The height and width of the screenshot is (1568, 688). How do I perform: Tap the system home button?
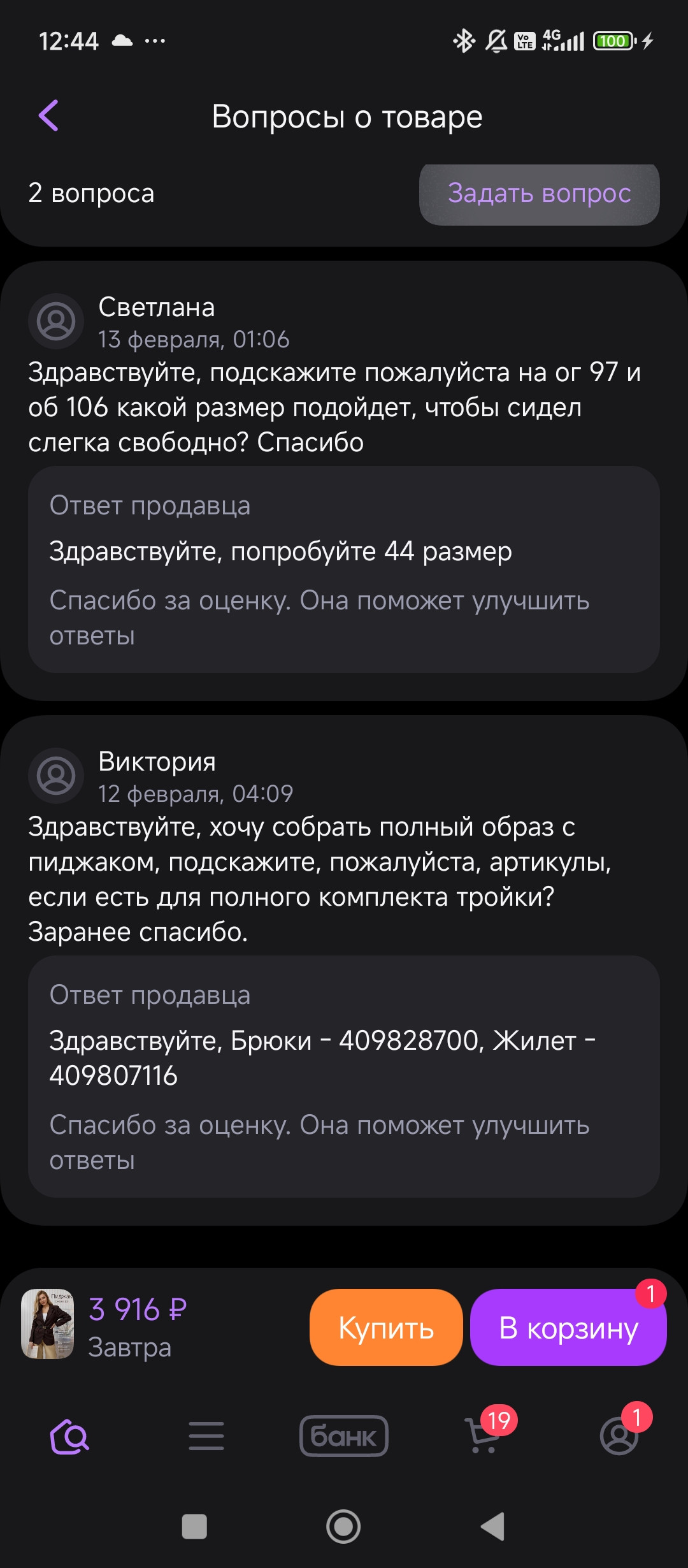pyautogui.click(x=343, y=1527)
